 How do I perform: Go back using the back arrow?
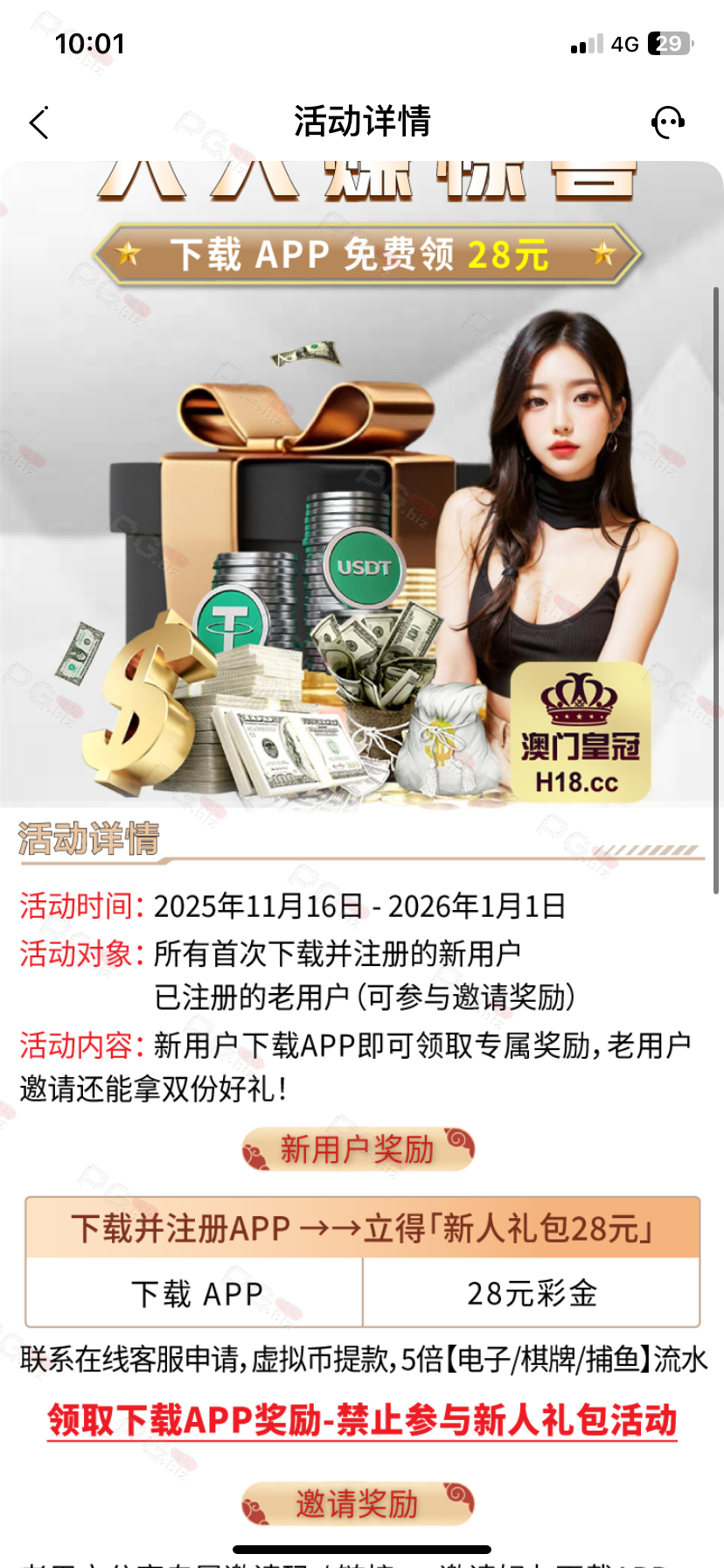pos(39,123)
